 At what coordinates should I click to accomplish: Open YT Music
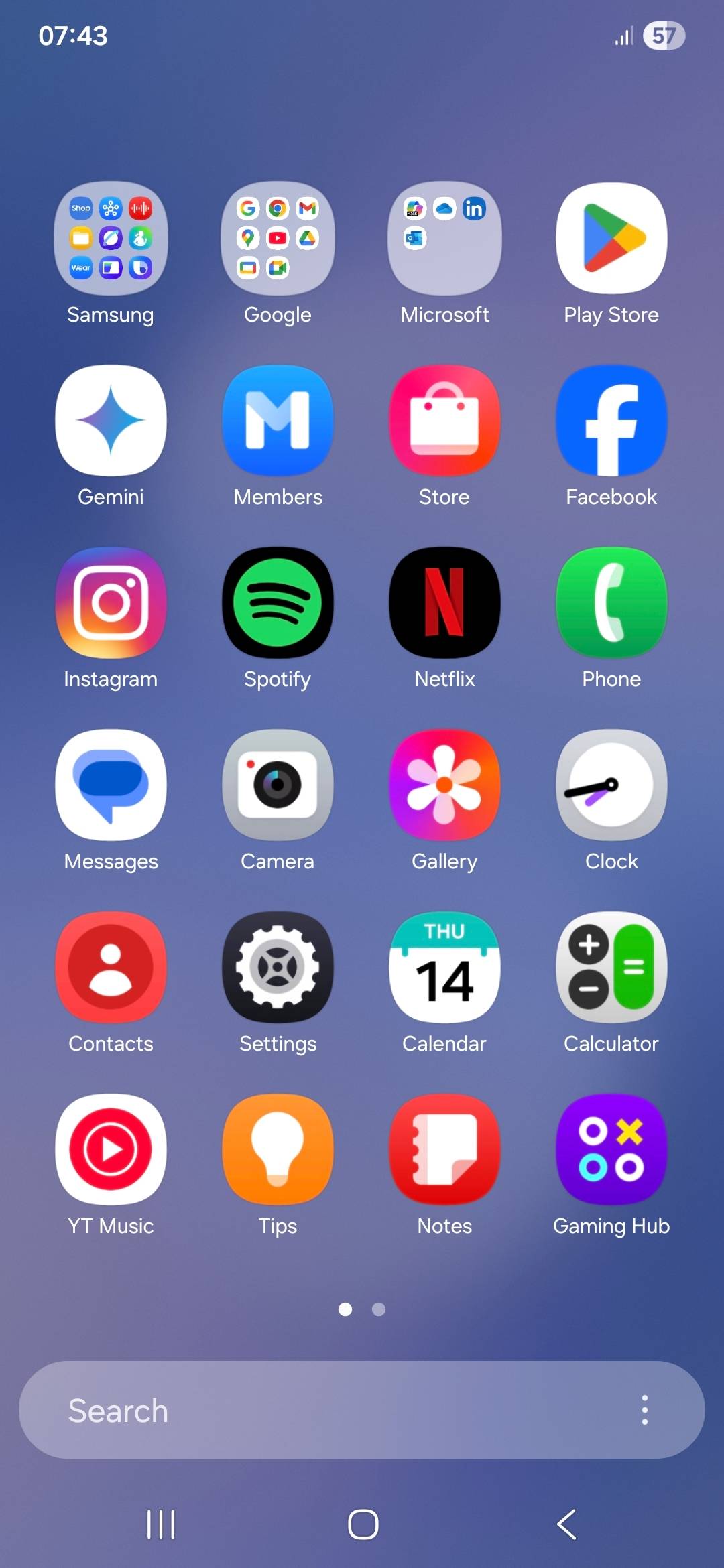[x=111, y=1149]
